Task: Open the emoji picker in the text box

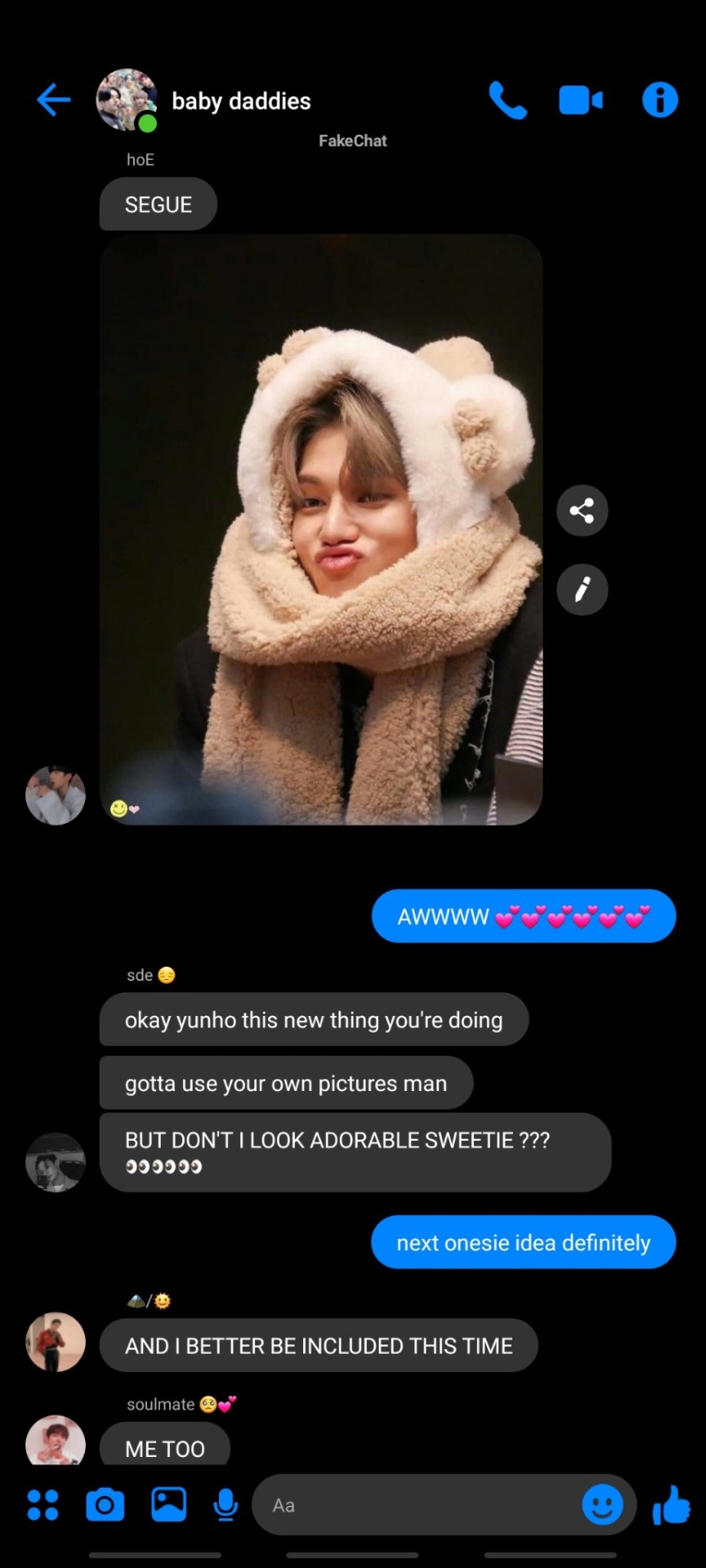Action: (602, 1504)
